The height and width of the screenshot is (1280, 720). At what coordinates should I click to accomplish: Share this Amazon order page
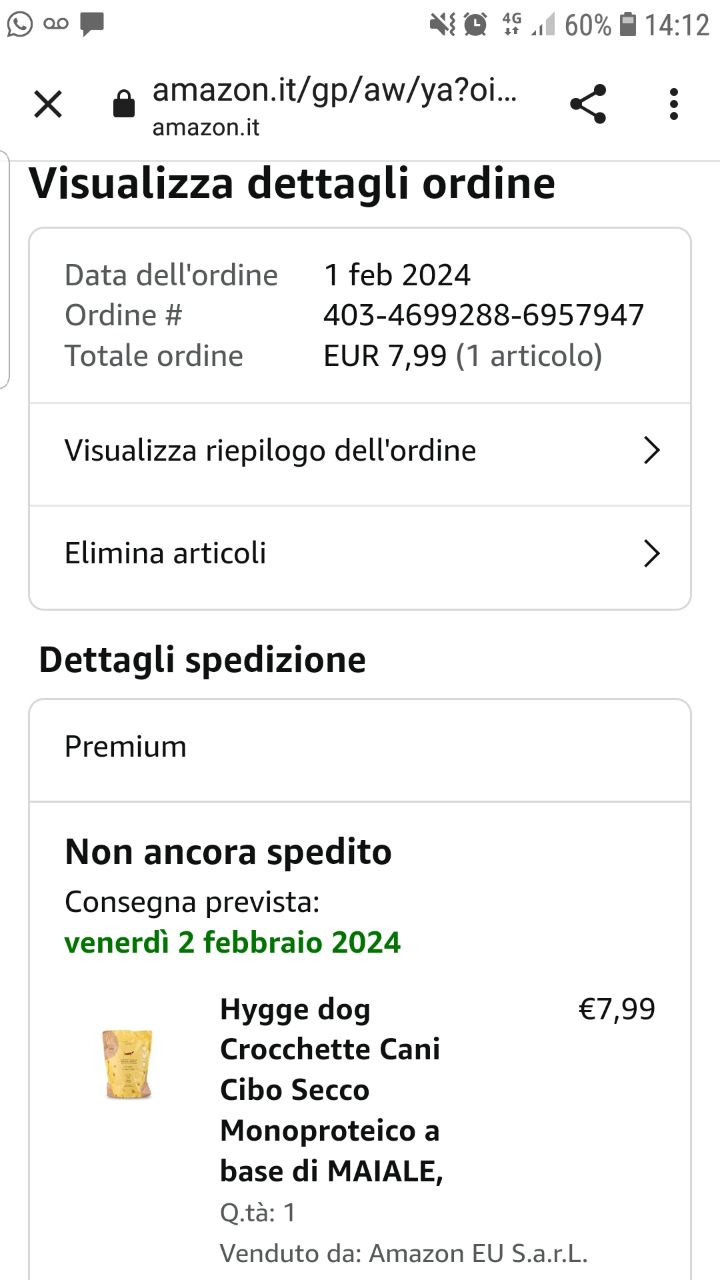point(588,104)
